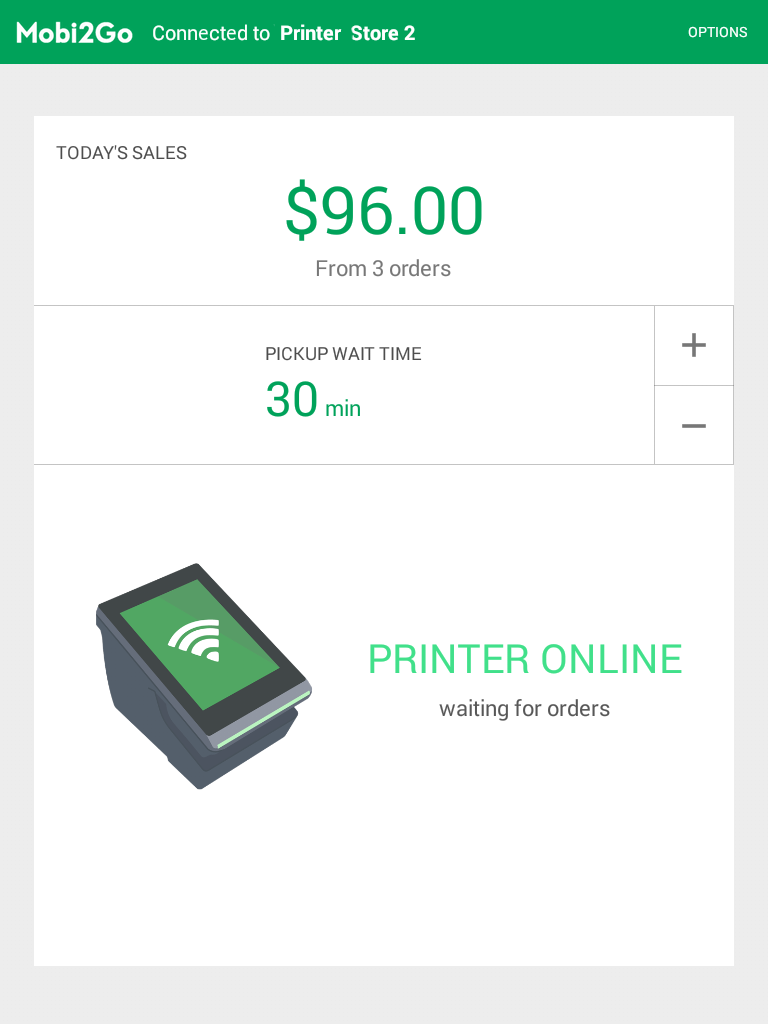This screenshot has height=1024, width=768.
Task: Decrease pickup wait time with minus
Action: [693, 426]
